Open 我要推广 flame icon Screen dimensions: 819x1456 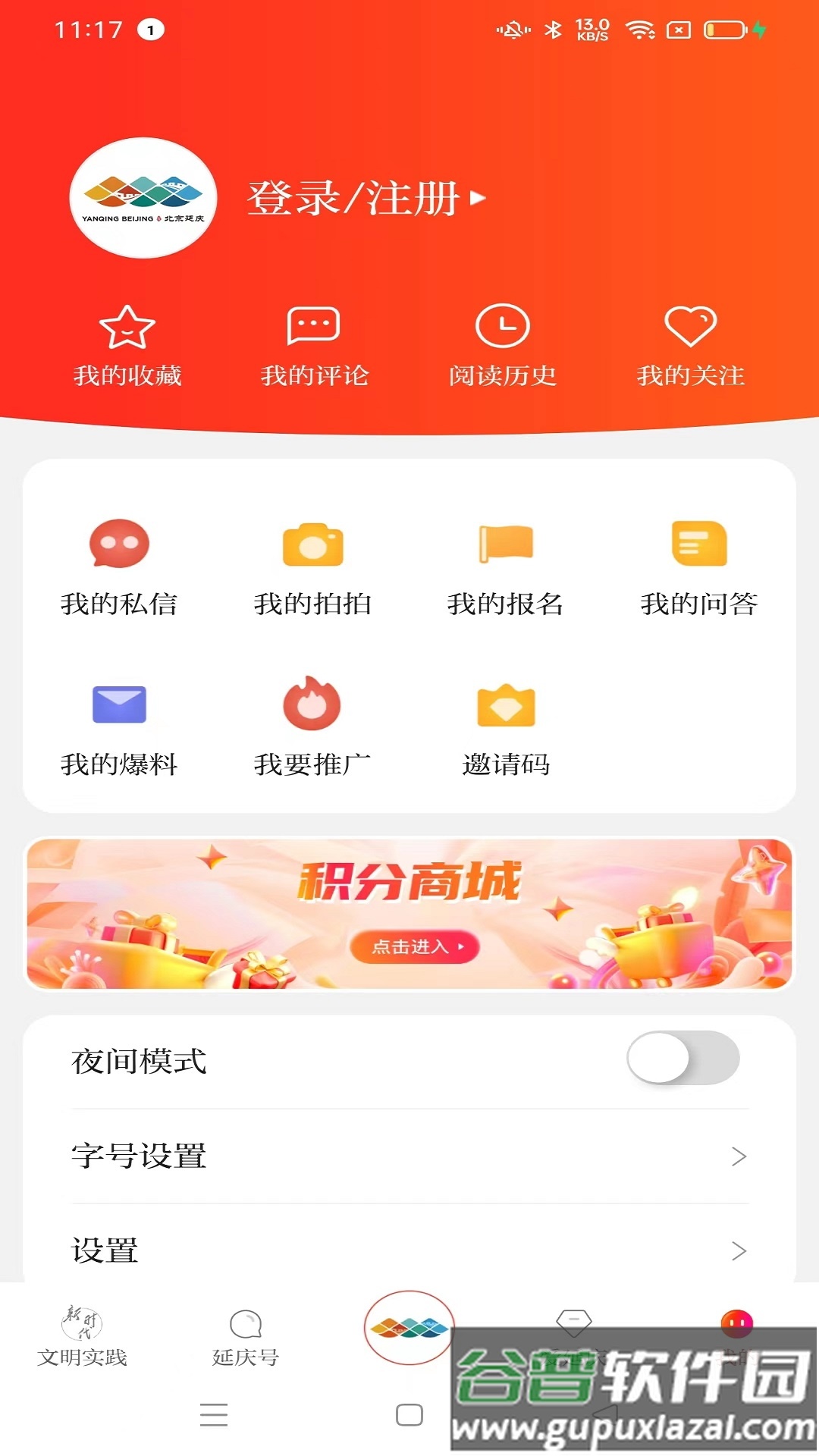click(312, 705)
